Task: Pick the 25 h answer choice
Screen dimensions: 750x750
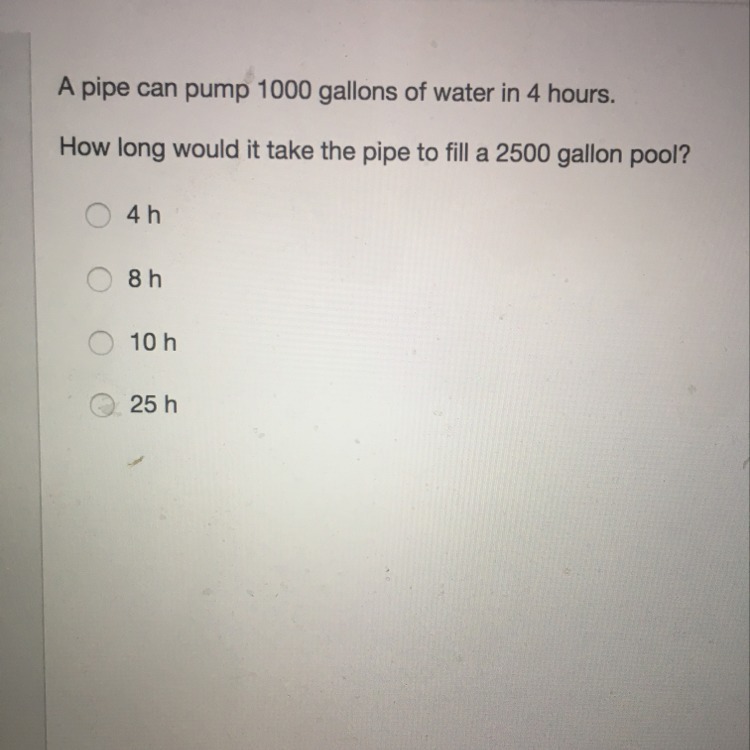Action: tap(100, 405)
